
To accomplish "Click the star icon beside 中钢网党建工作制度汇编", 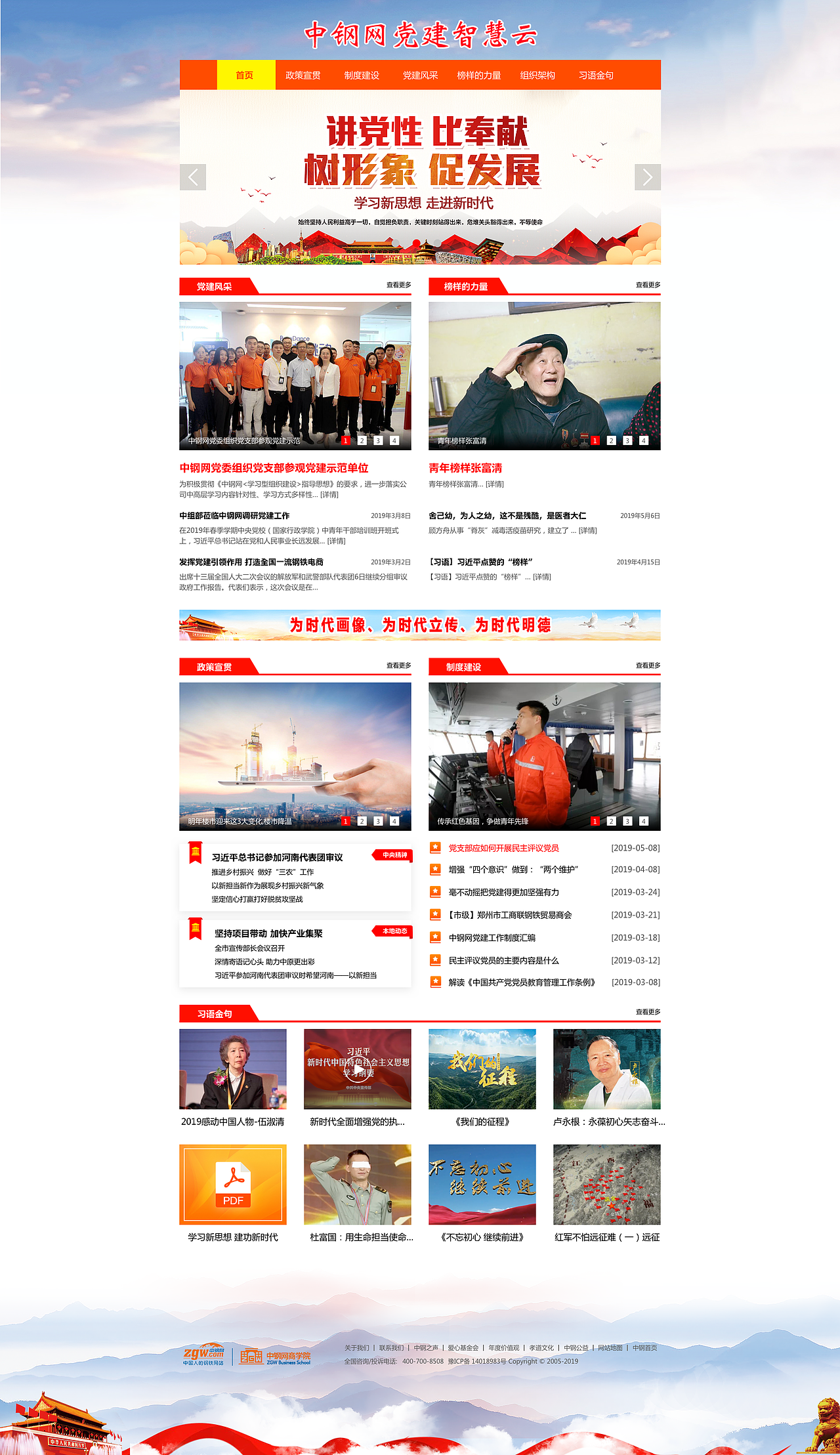I will (x=434, y=938).
